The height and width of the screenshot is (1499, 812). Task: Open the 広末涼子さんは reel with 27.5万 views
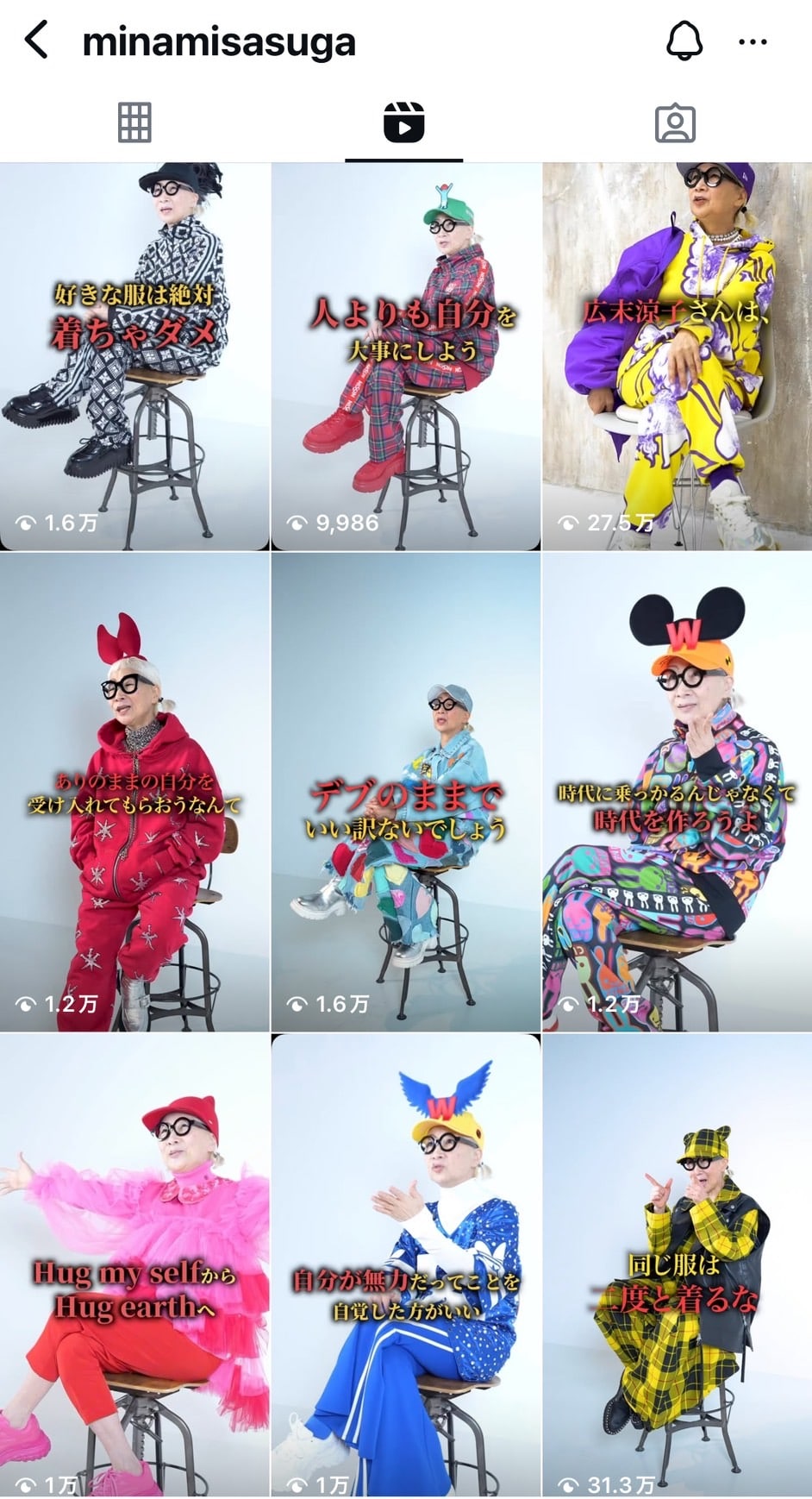(677, 355)
